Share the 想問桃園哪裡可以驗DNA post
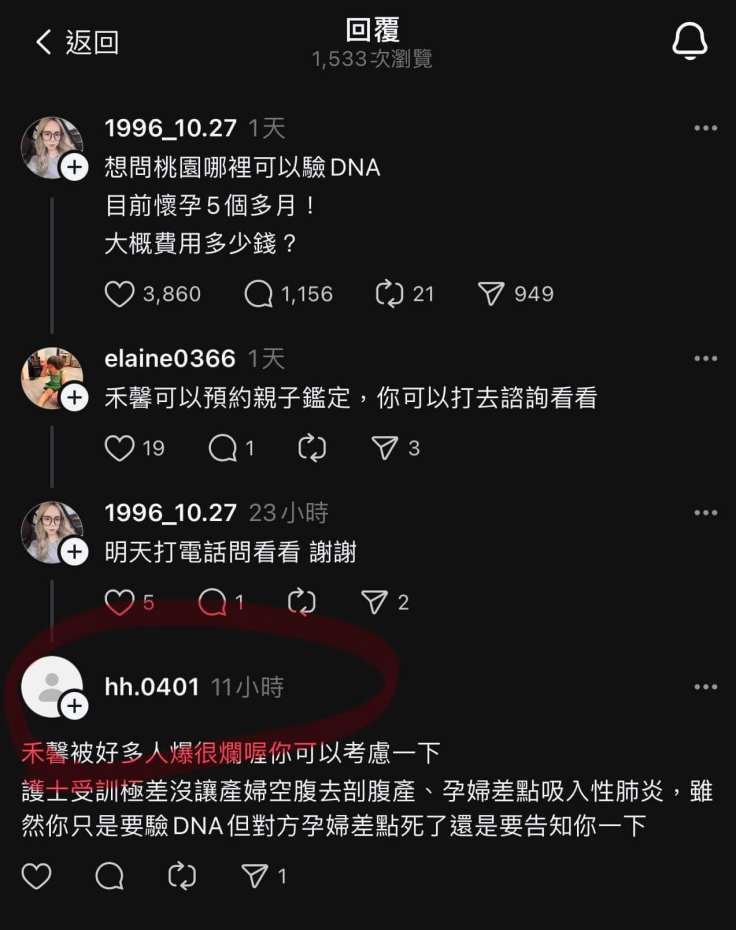This screenshot has height=930, width=736. click(491, 294)
